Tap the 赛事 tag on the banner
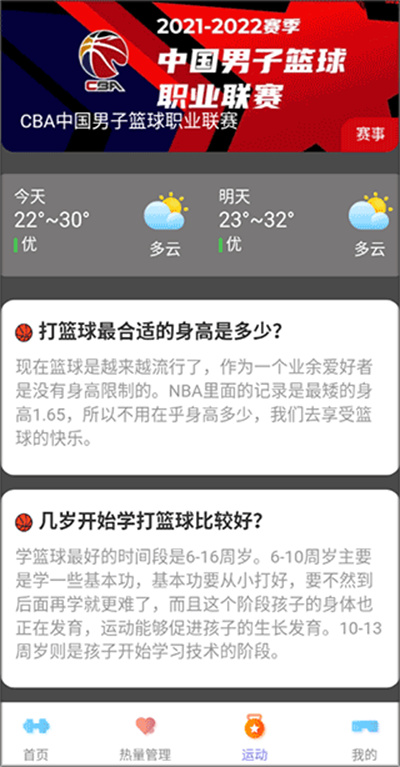 click(370, 135)
